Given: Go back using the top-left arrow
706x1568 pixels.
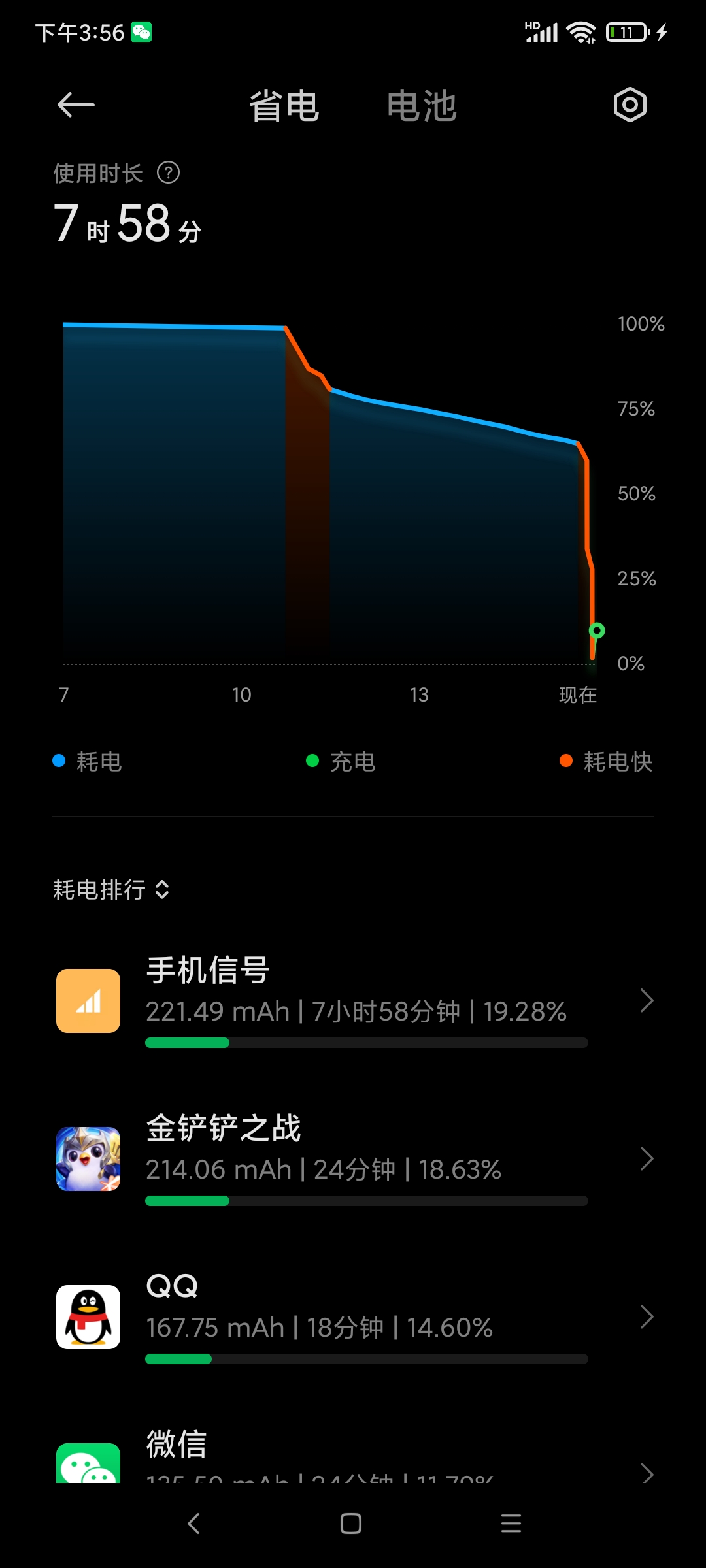Looking at the screenshot, I should click(x=76, y=105).
